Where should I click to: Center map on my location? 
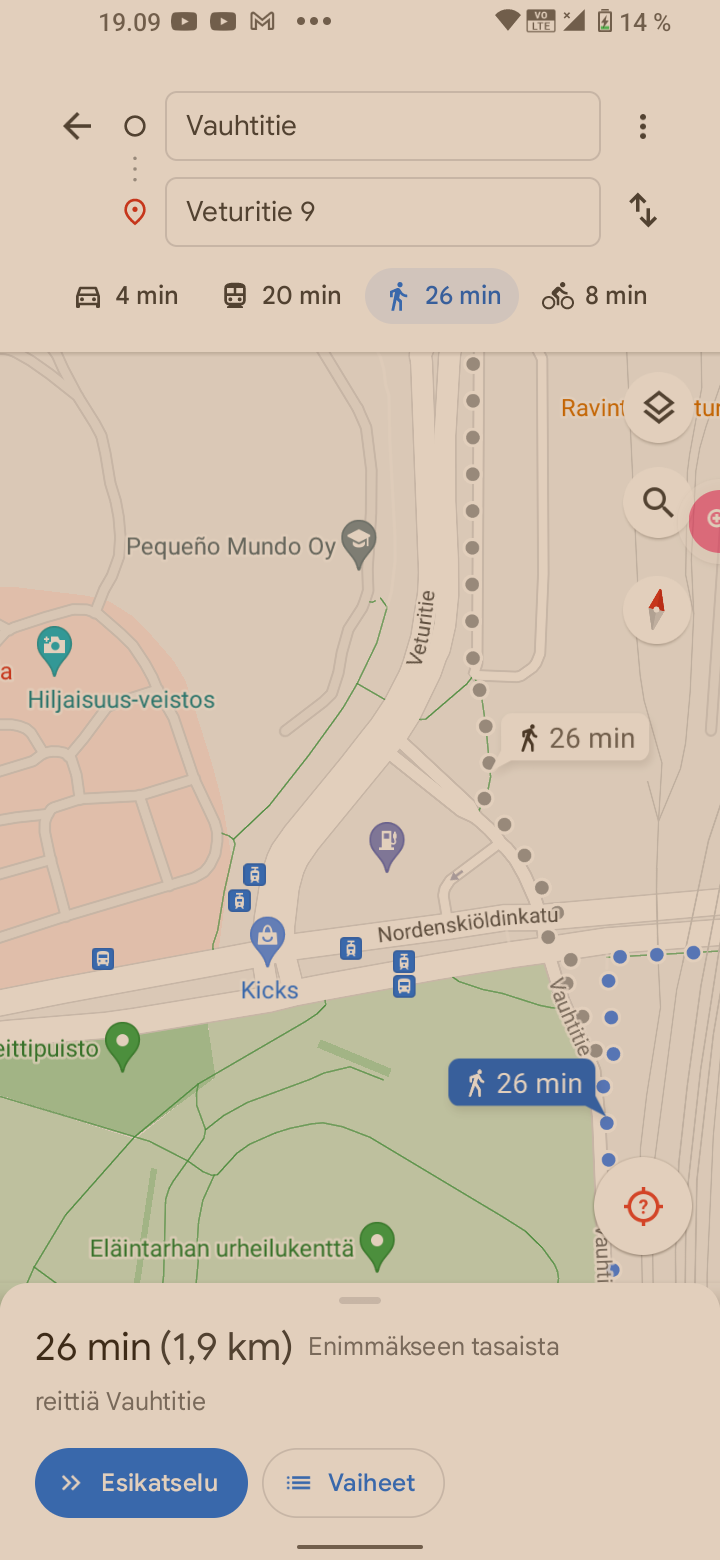642,1207
